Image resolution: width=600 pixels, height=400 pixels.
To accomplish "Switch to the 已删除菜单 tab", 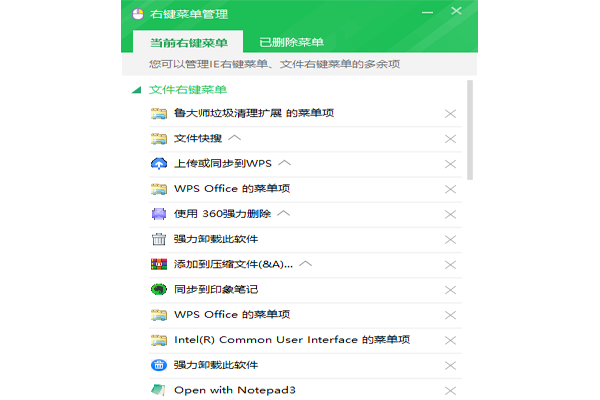I will pos(290,42).
